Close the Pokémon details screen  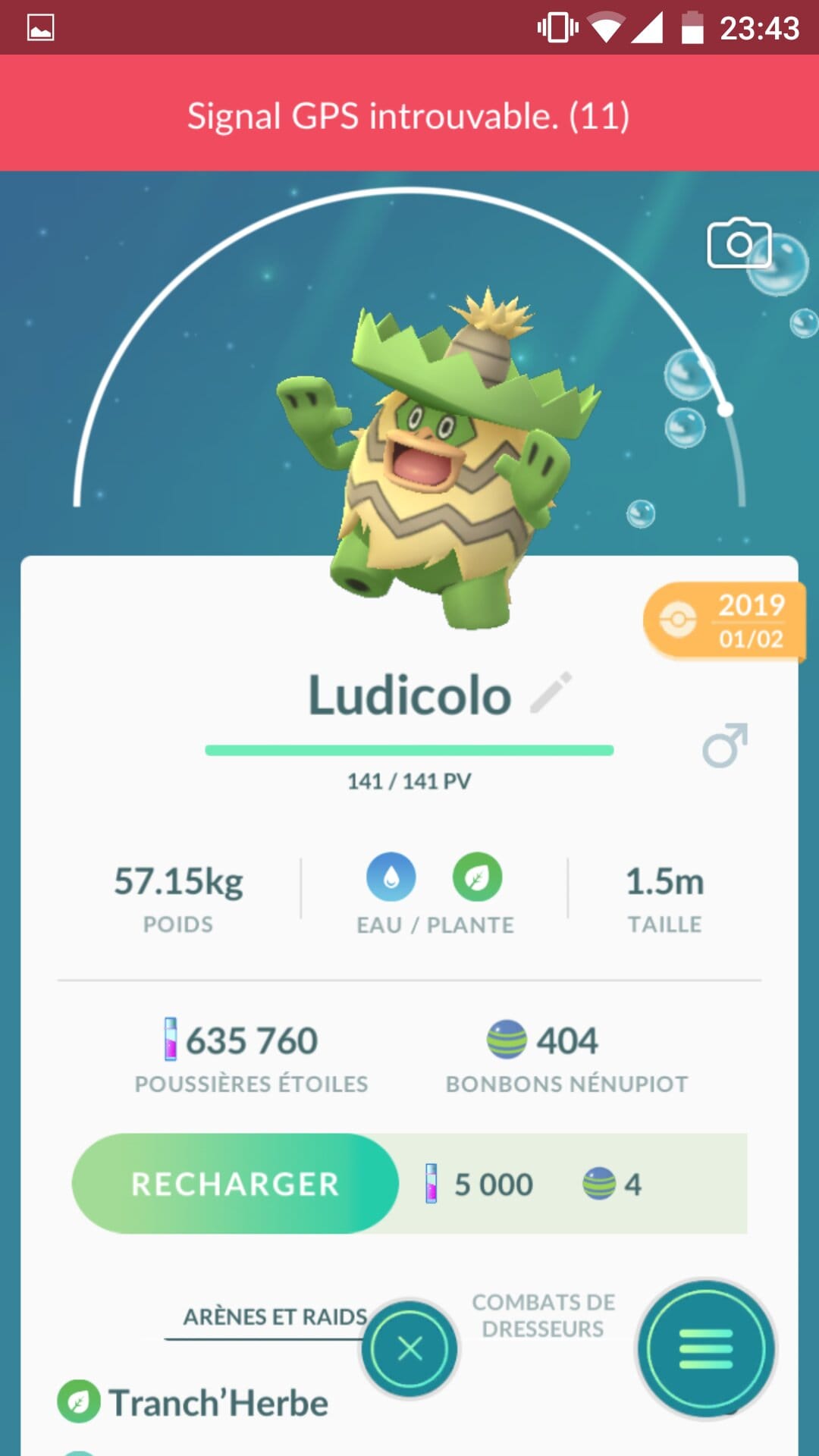tap(409, 1349)
